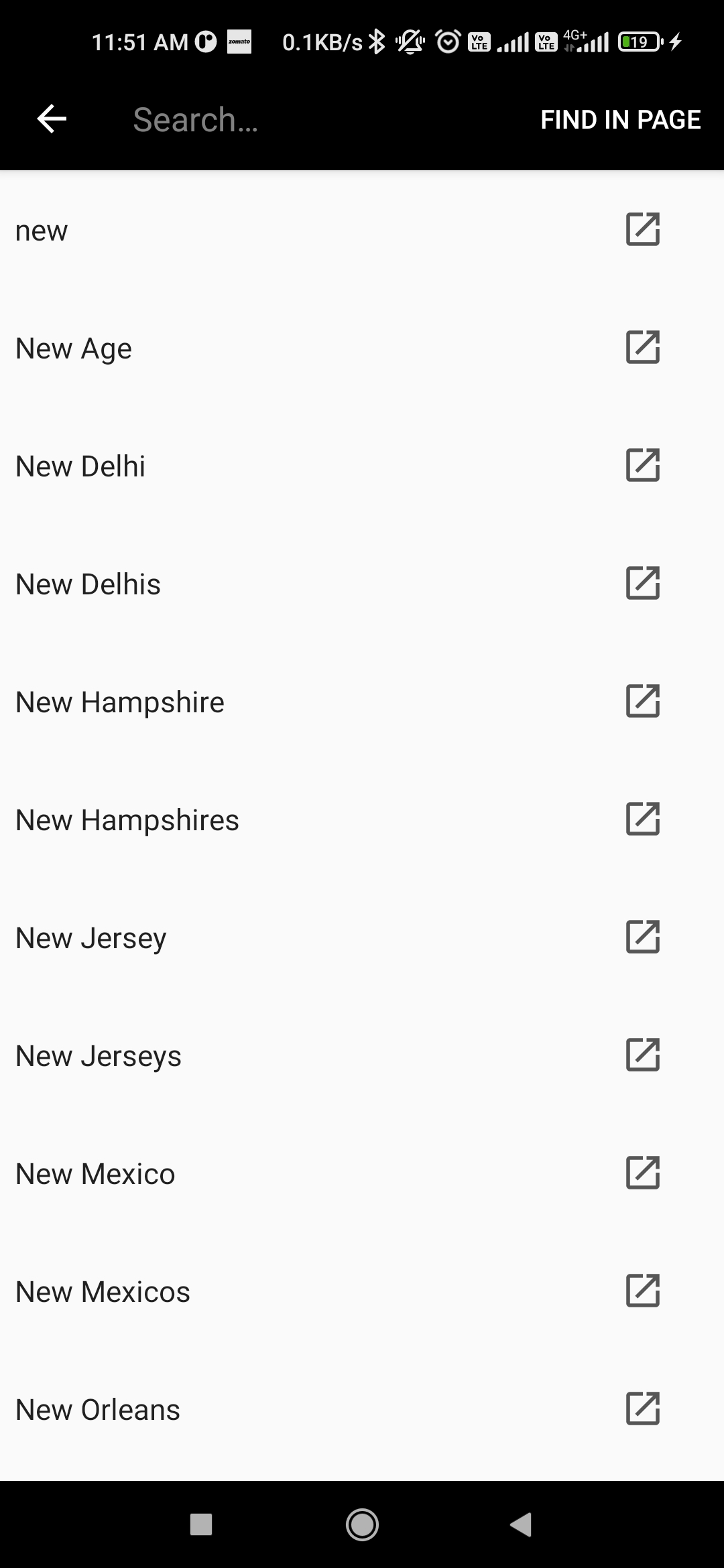Tap the open-in icon beside 'New Age'
The image size is (724, 1568).
(x=643, y=347)
